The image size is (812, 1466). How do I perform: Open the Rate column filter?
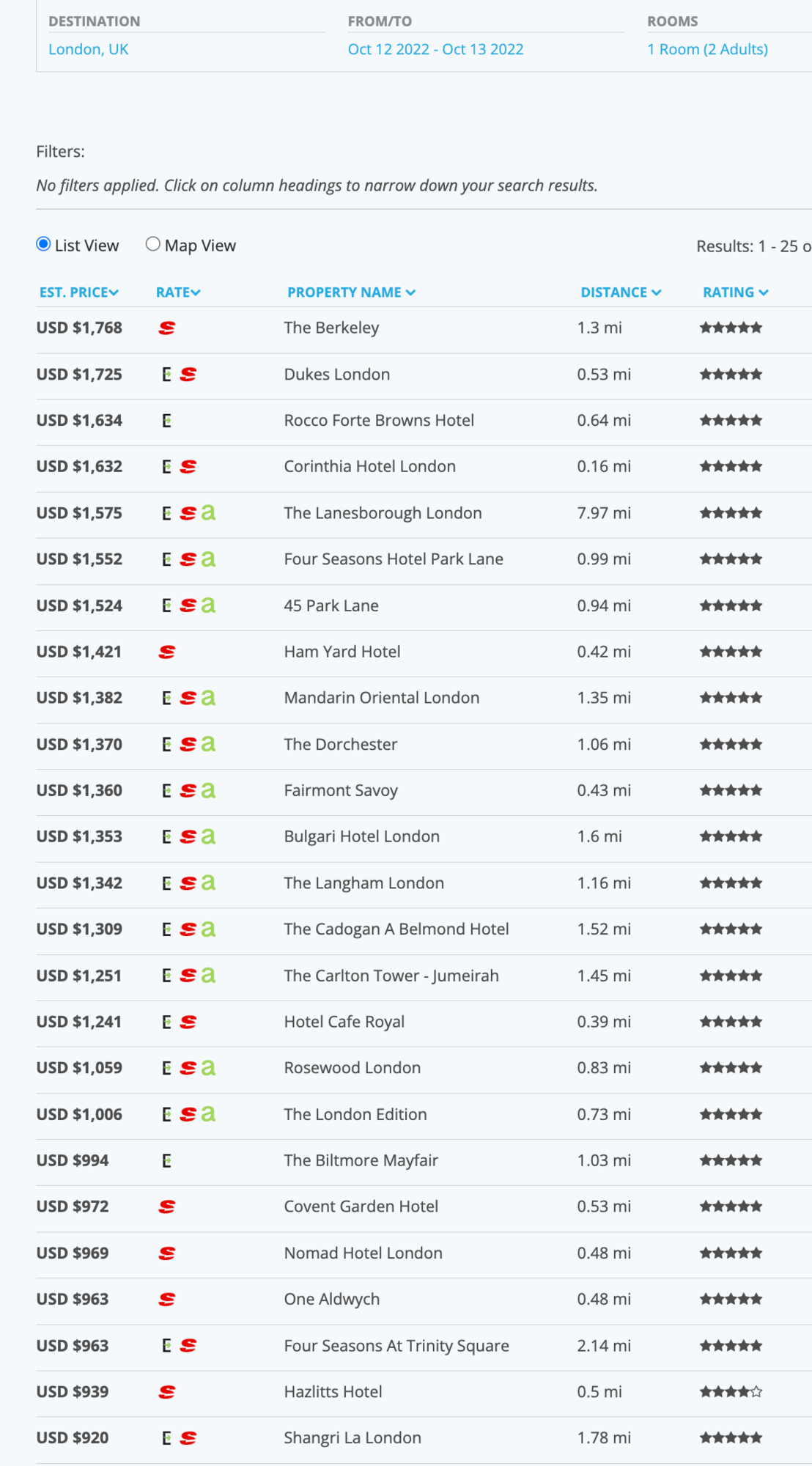tap(178, 292)
